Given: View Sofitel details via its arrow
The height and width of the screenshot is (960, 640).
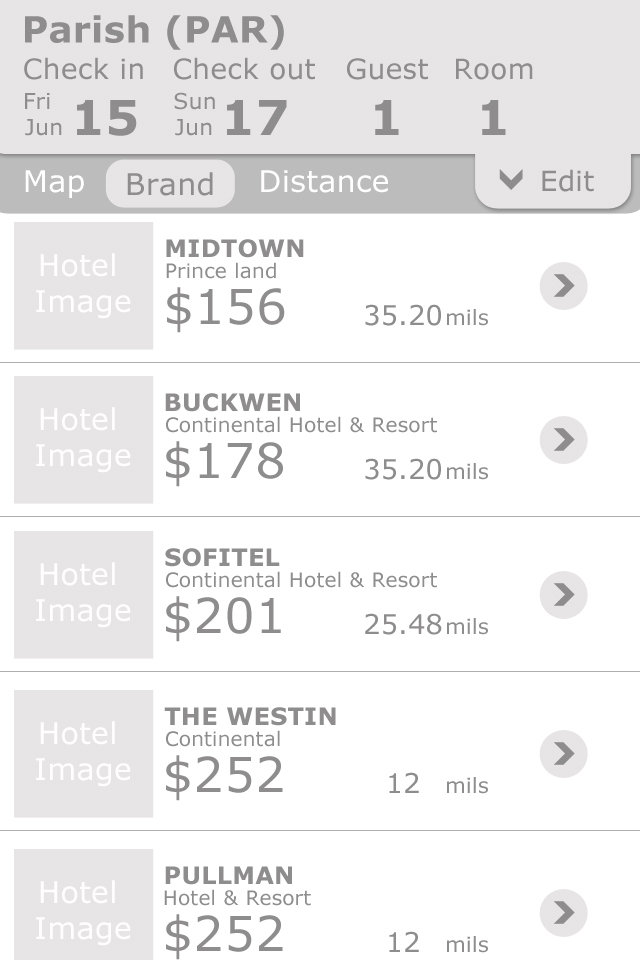Looking at the screenshot, I should [563, 595].
